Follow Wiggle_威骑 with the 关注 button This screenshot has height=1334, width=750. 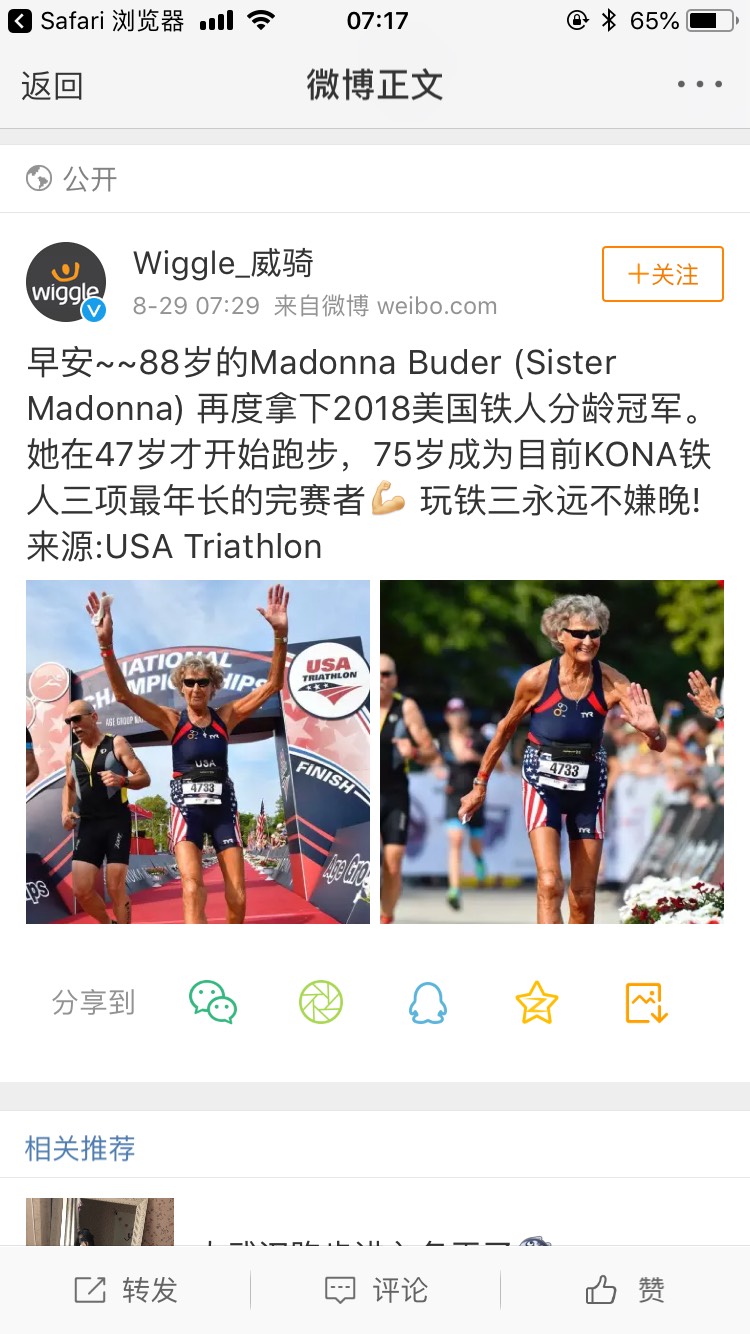tap(662, 274)
